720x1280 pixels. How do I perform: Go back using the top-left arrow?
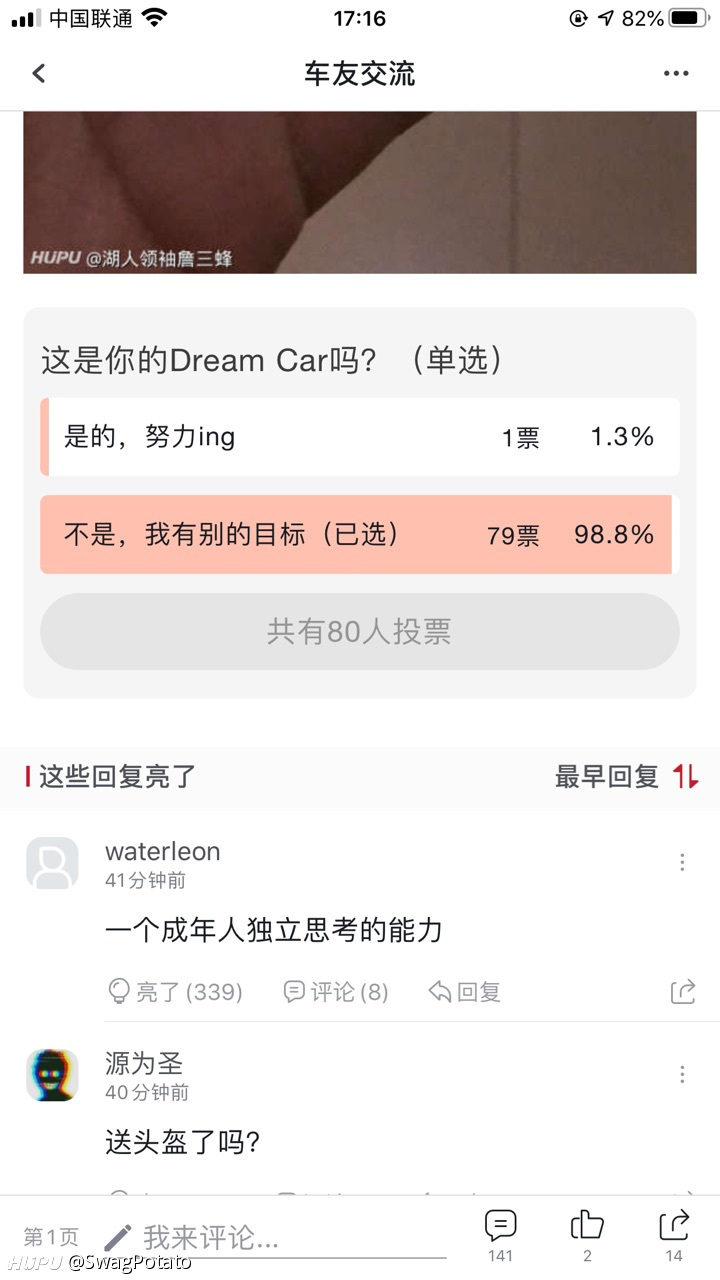39,73
